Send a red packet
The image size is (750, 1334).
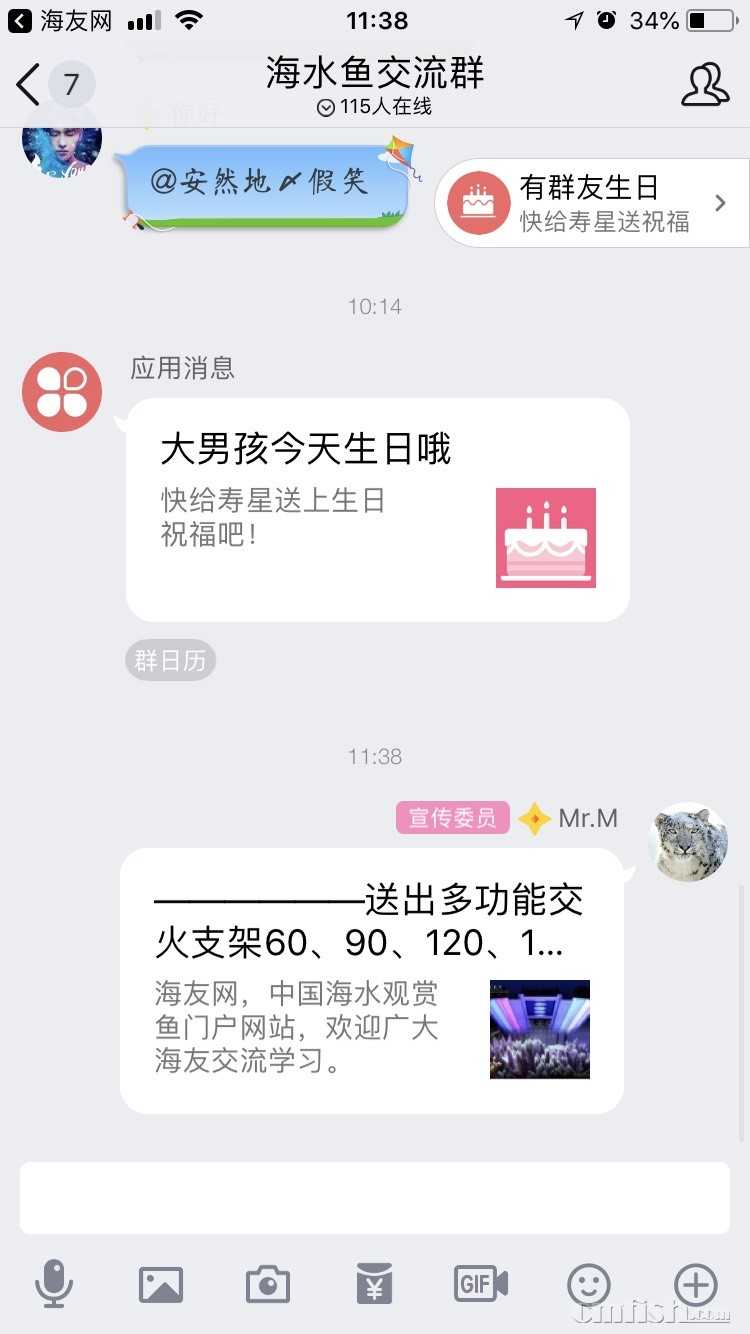(374, 1284)
